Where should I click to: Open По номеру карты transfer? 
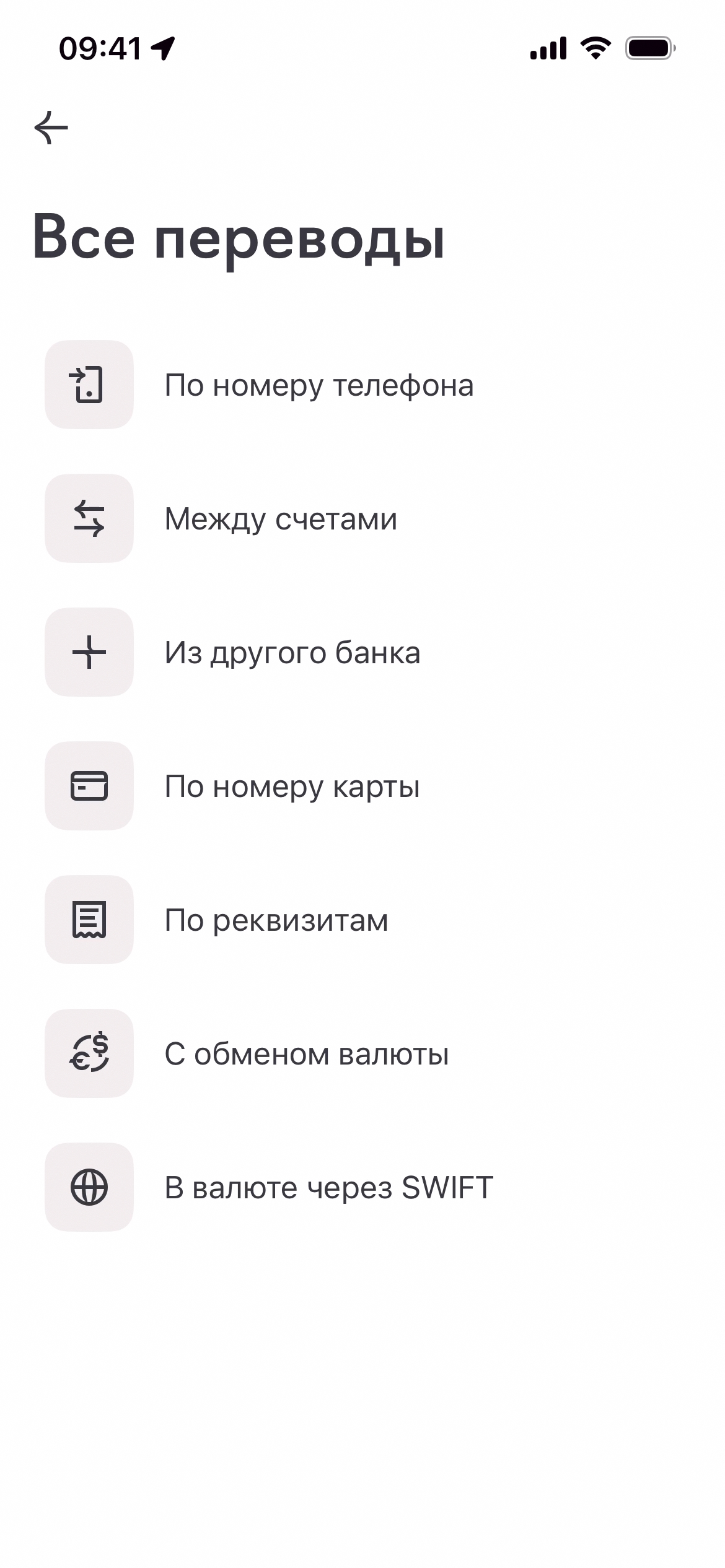pyautogui.click(x=292, y=786)
